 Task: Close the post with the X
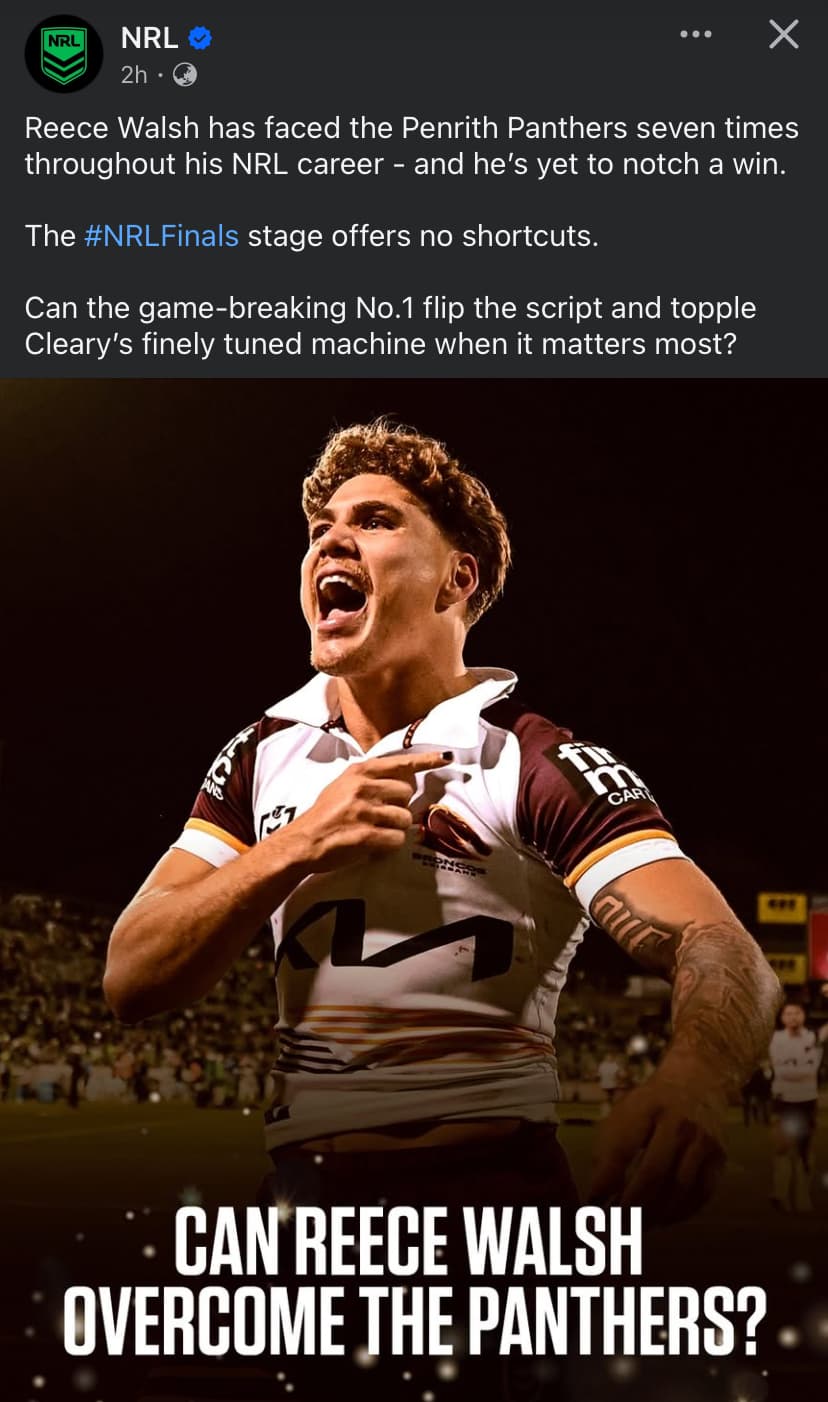(783, 35)
